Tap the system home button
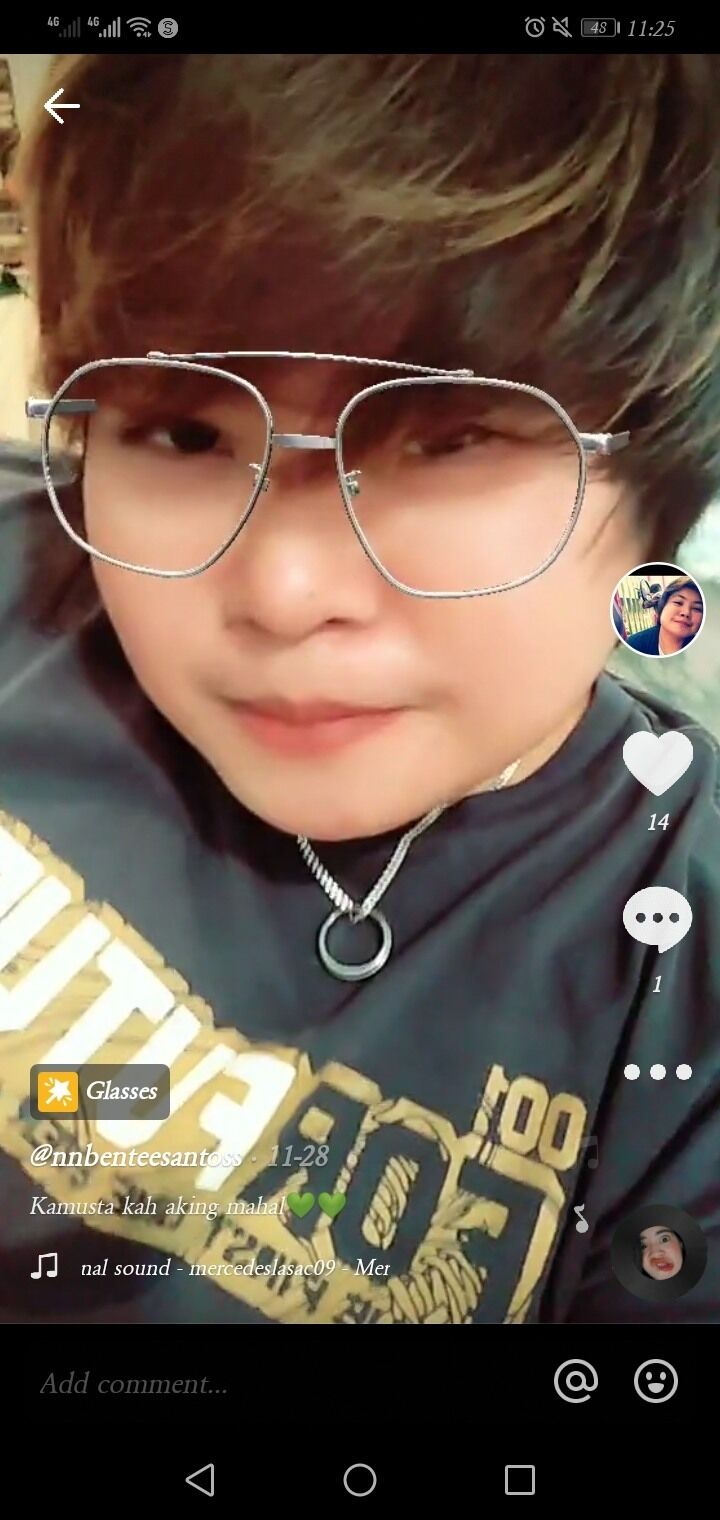 point(360,1480)
